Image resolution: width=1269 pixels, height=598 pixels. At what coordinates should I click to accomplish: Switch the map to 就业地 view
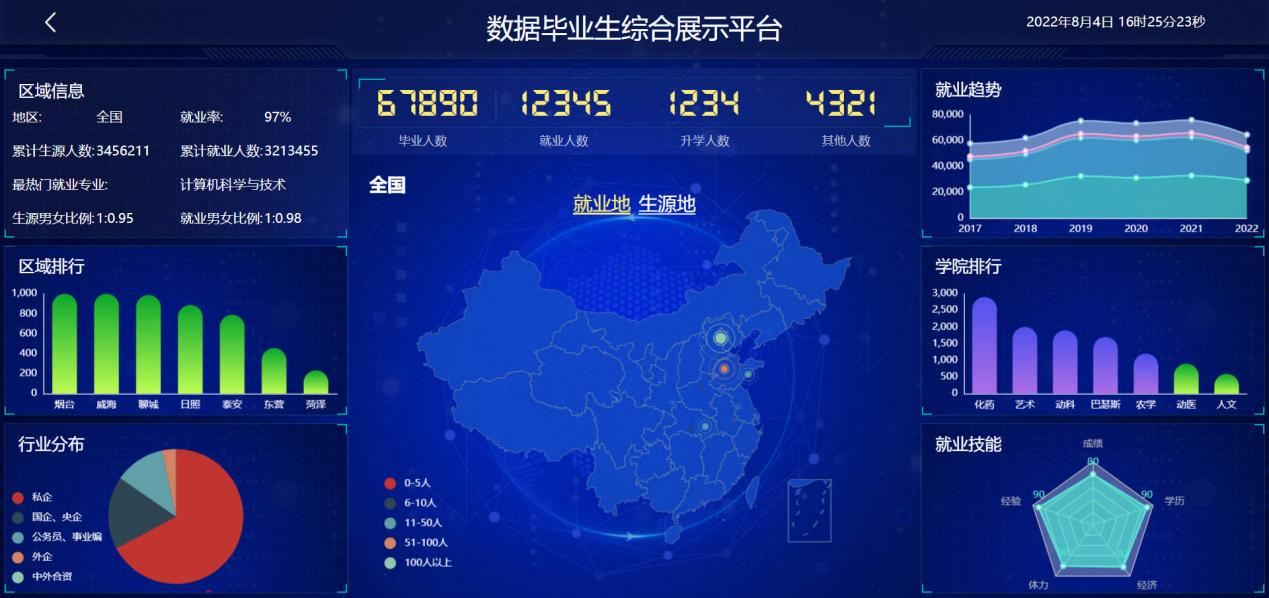[x=601, y=204]
